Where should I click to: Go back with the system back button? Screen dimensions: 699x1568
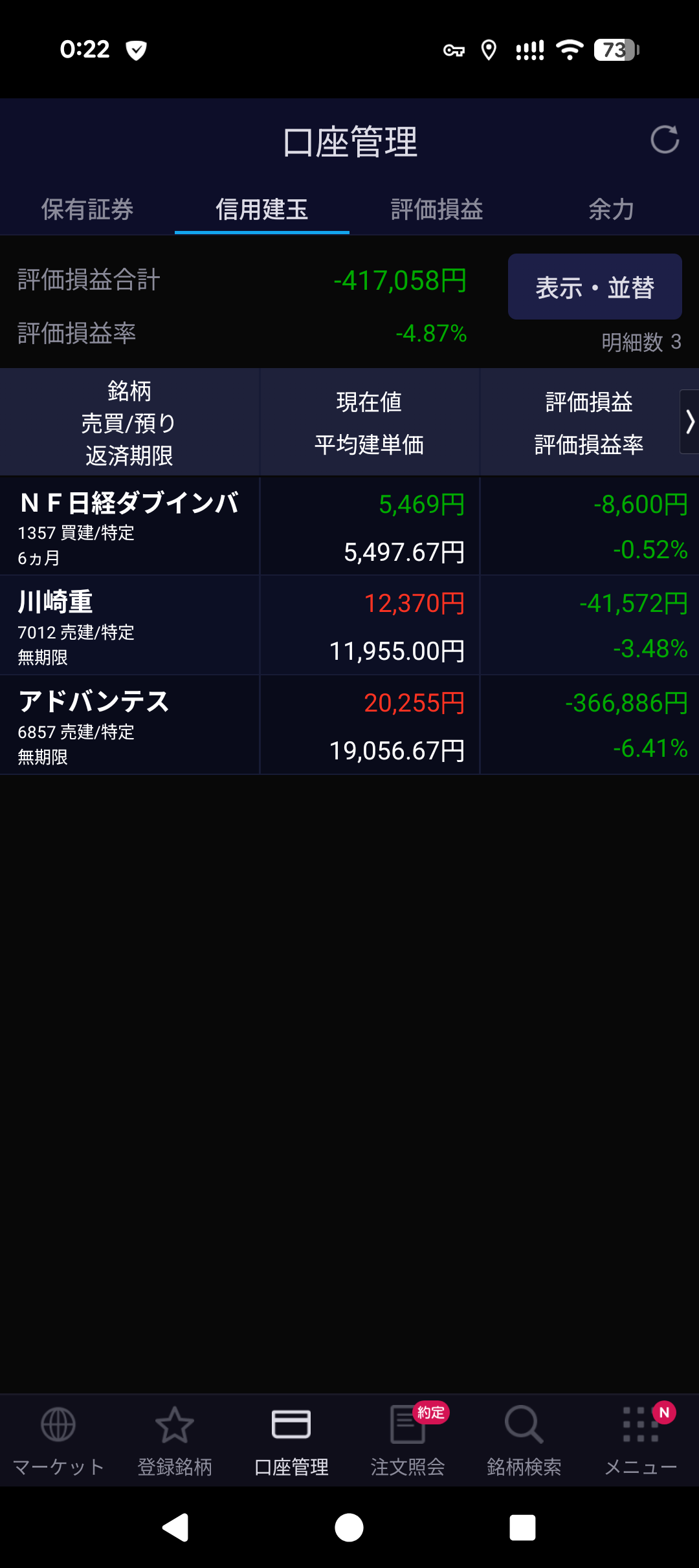point(175,1528)
